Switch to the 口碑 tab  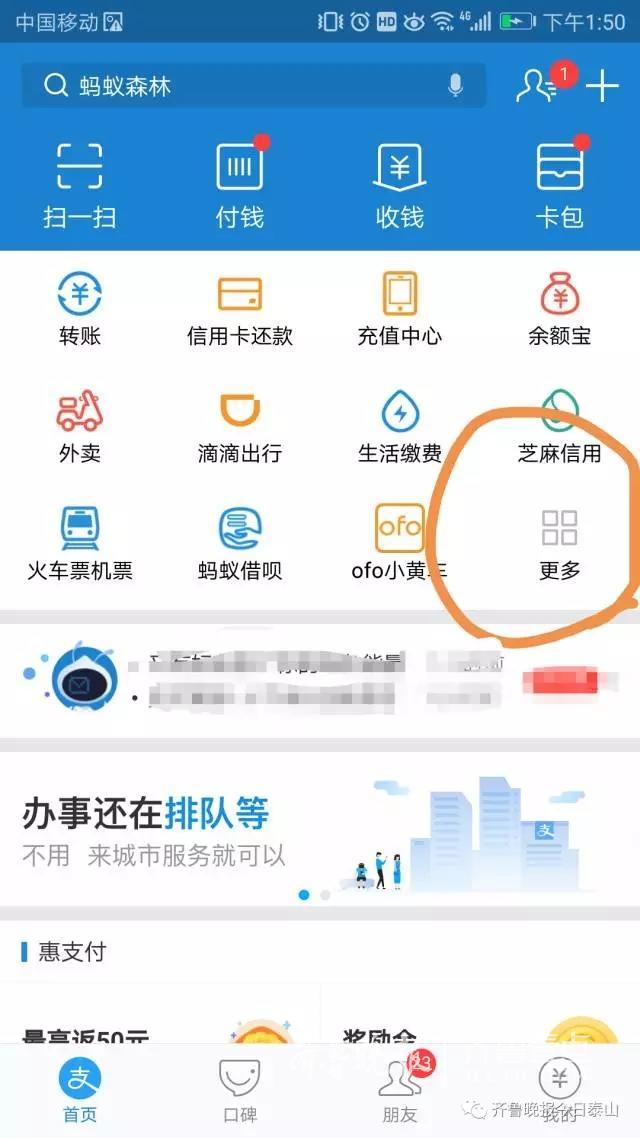(240, 1090)
